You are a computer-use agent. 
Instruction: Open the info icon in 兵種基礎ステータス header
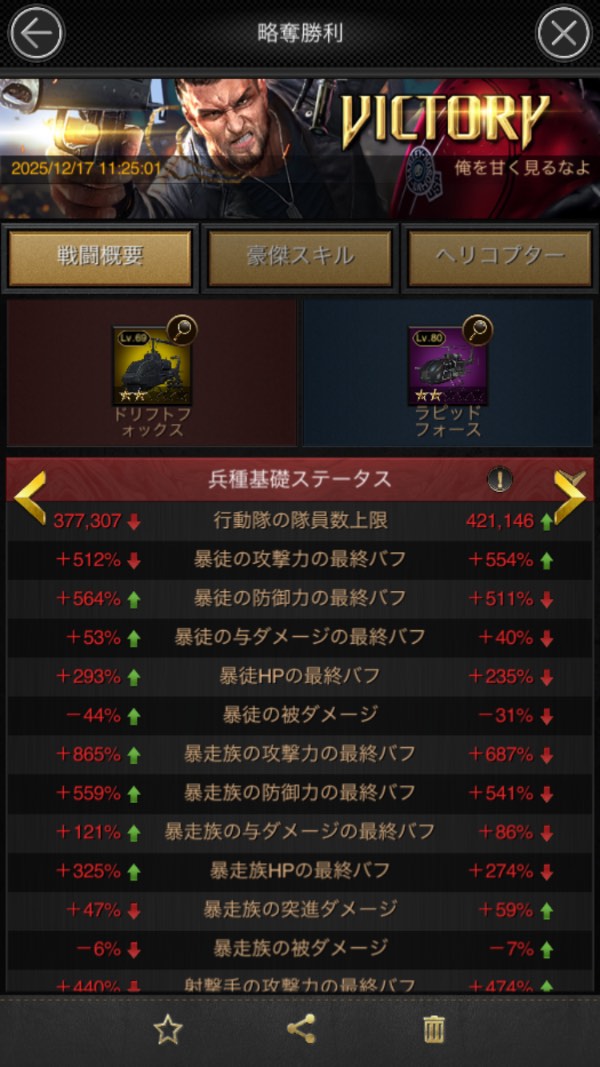[x=500, y=479]
